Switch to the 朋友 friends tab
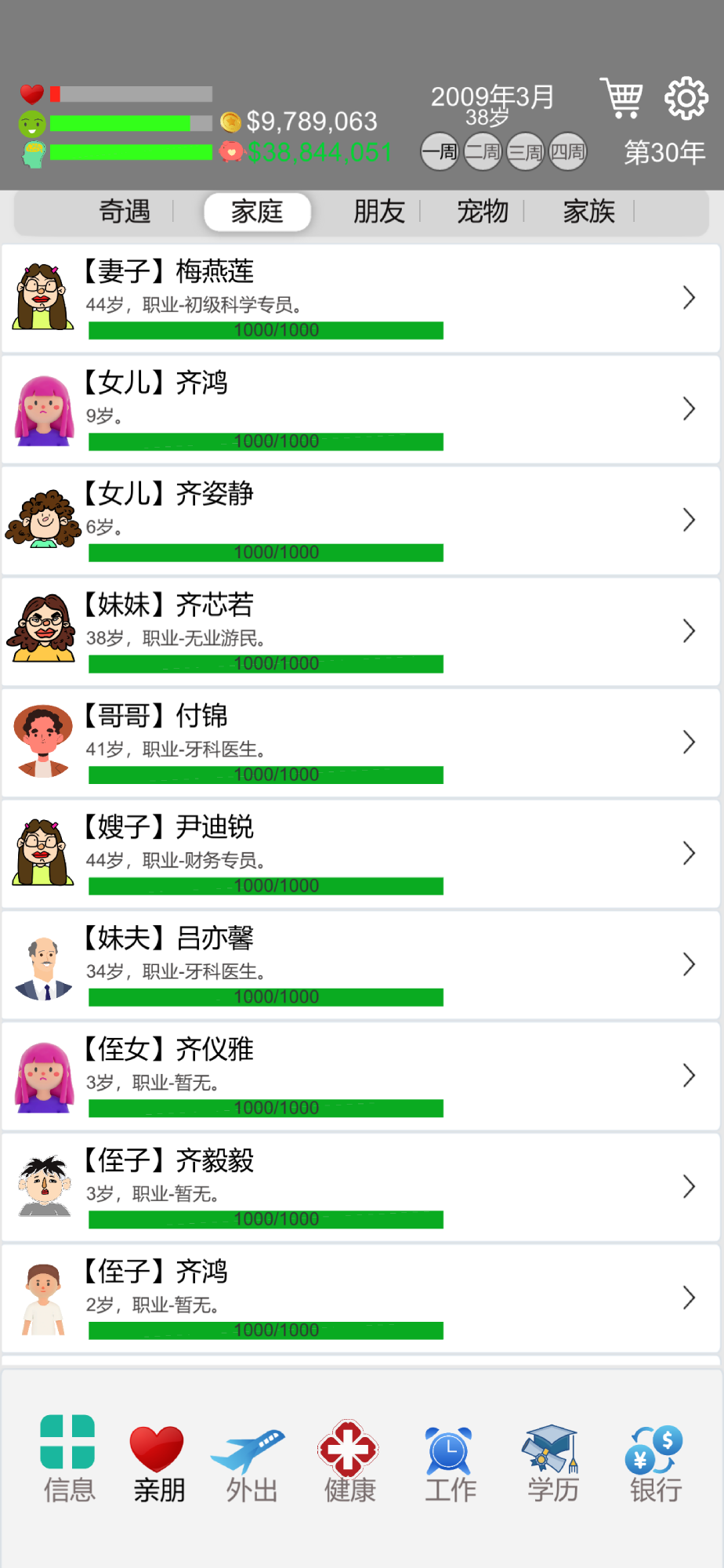This screenshot has height=1568, width=724. pyautogui.click(x=378, y=212)
